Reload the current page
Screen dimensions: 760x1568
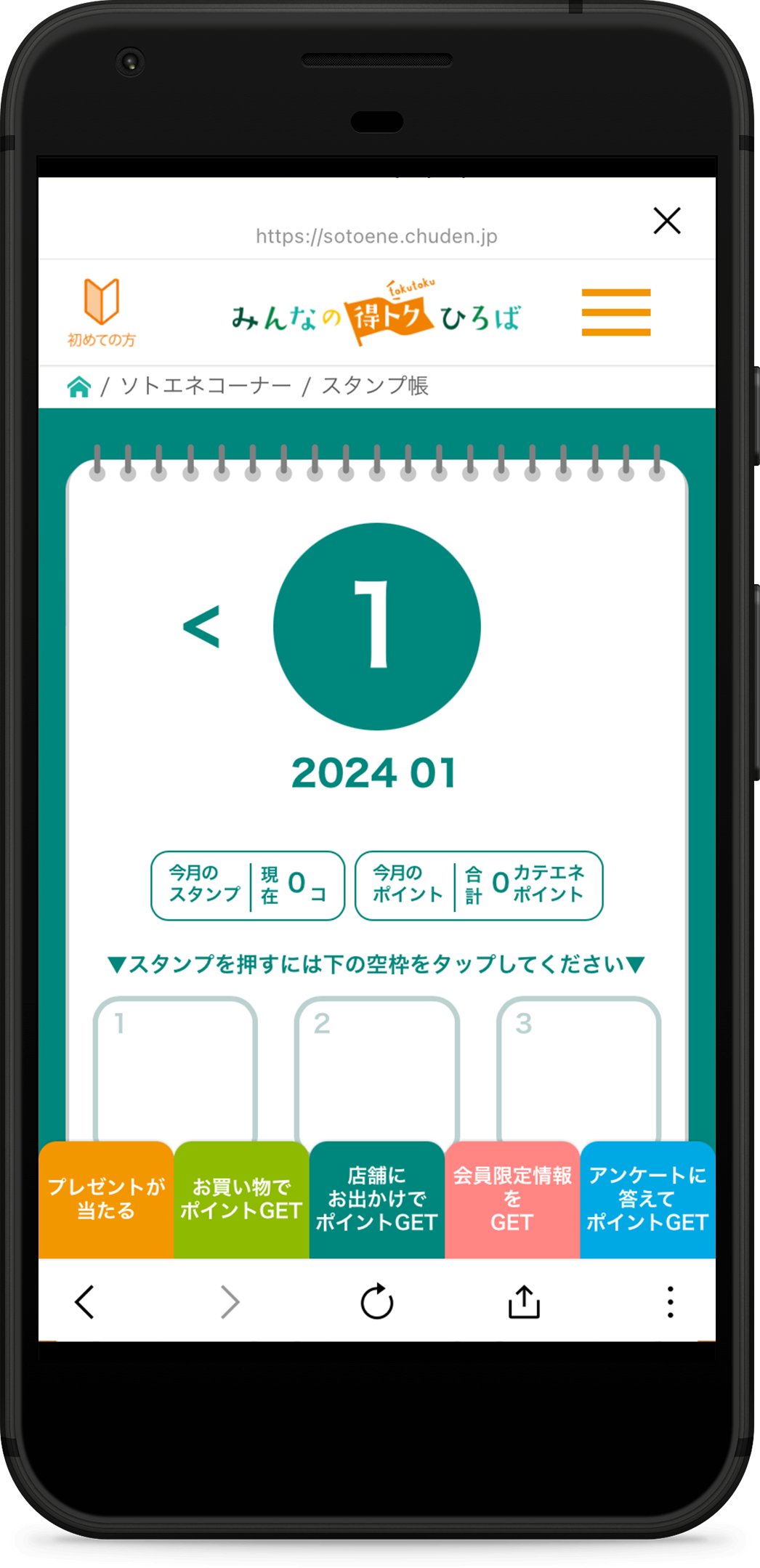(376, 1301)
